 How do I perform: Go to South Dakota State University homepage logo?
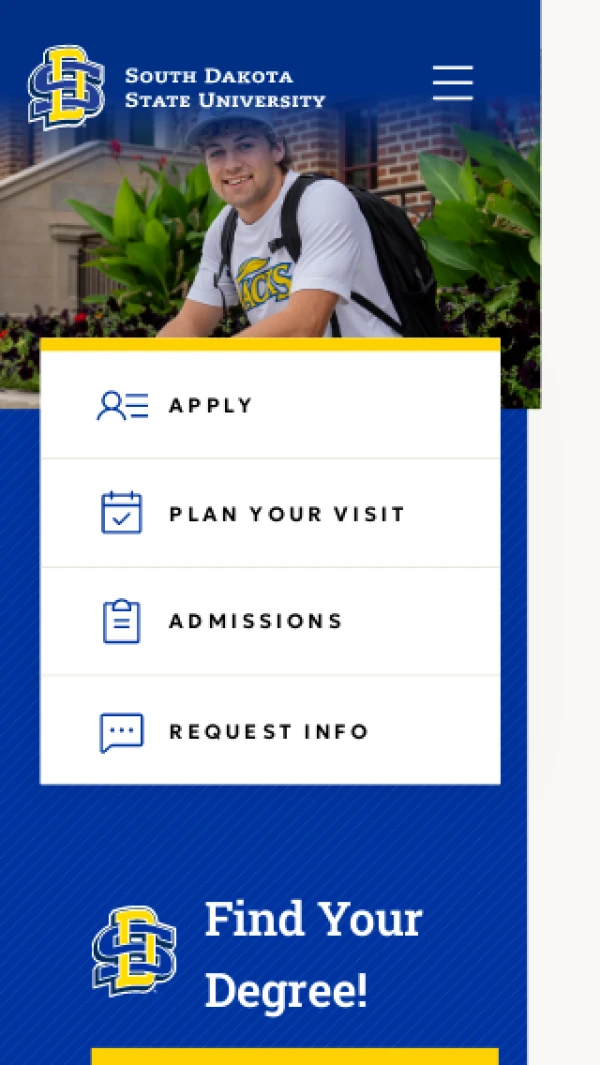[175, 87]
